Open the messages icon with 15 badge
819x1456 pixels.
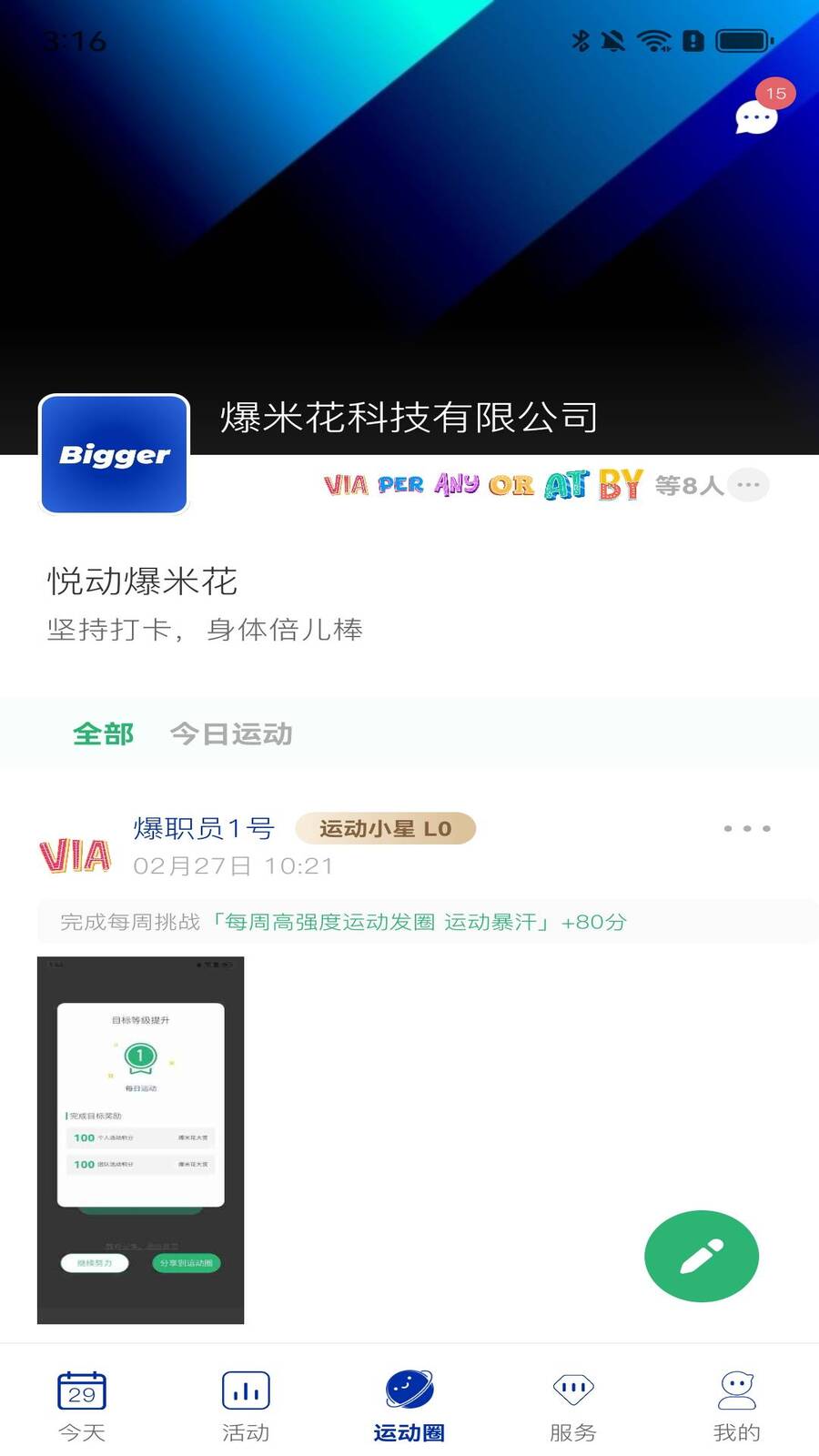click(x=756, y=116)
